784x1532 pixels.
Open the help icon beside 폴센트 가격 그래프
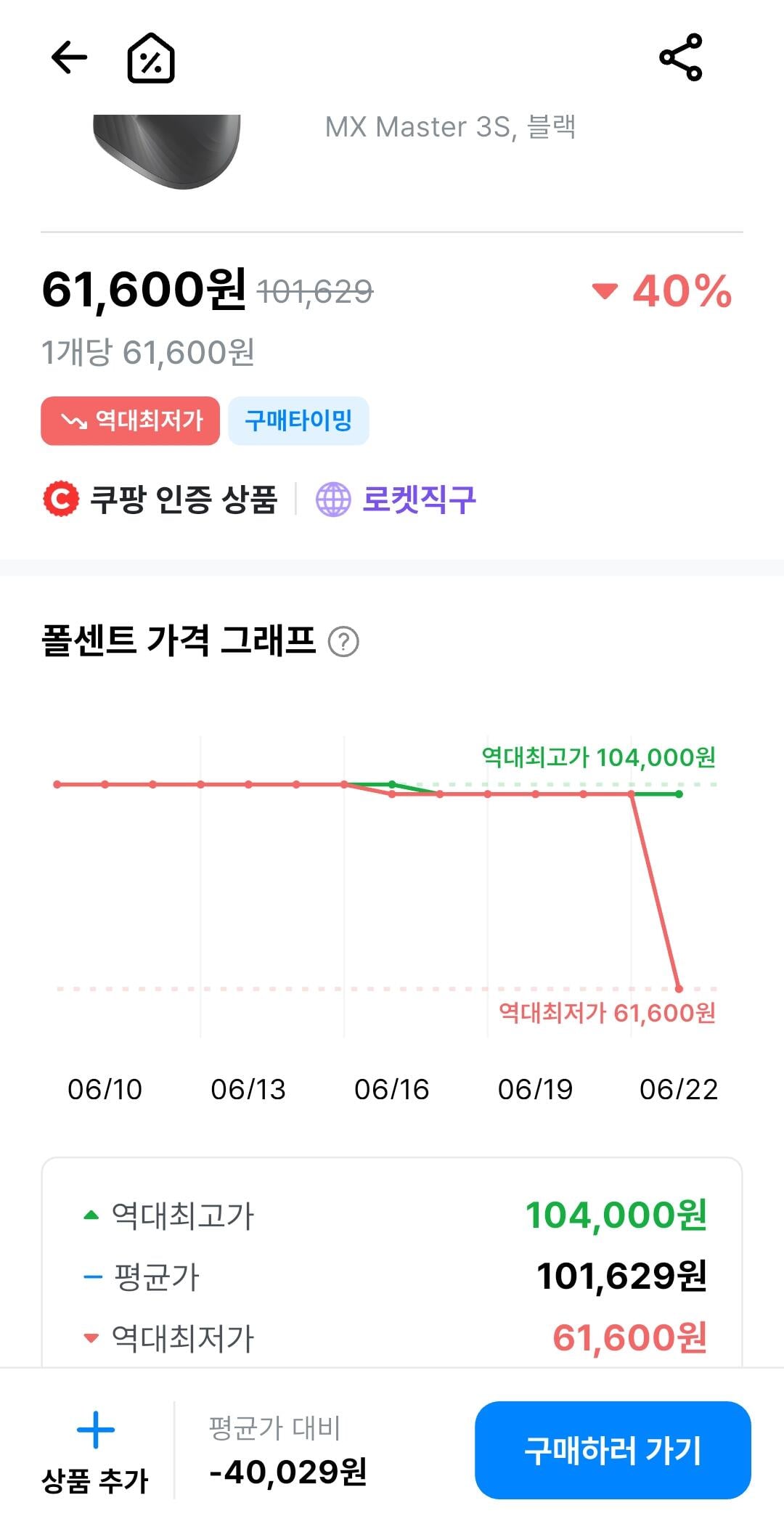pyautogui.click(x=344, y=642)
